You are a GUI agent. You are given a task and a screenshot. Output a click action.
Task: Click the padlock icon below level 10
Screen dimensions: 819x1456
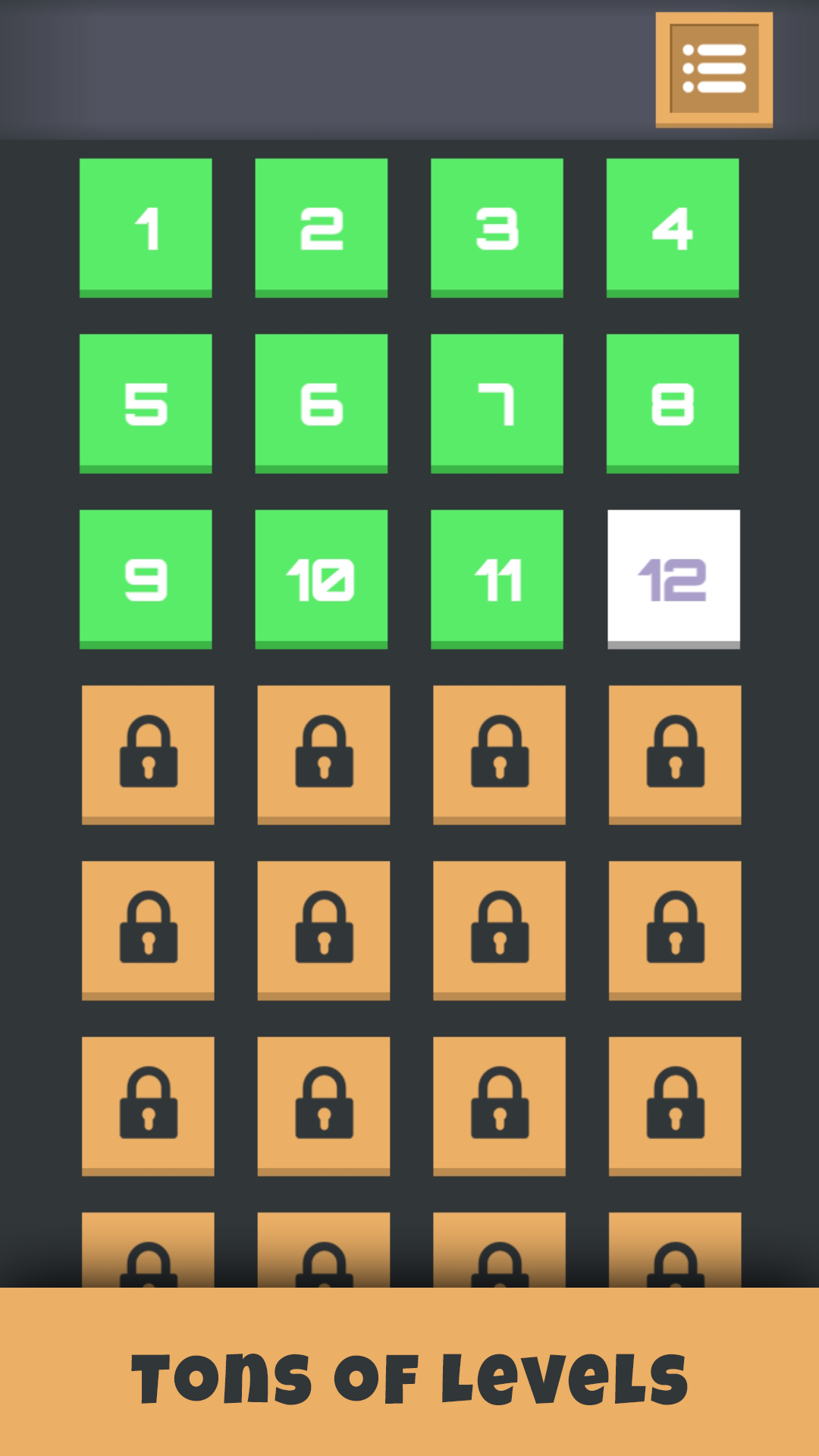coord(323,755)
